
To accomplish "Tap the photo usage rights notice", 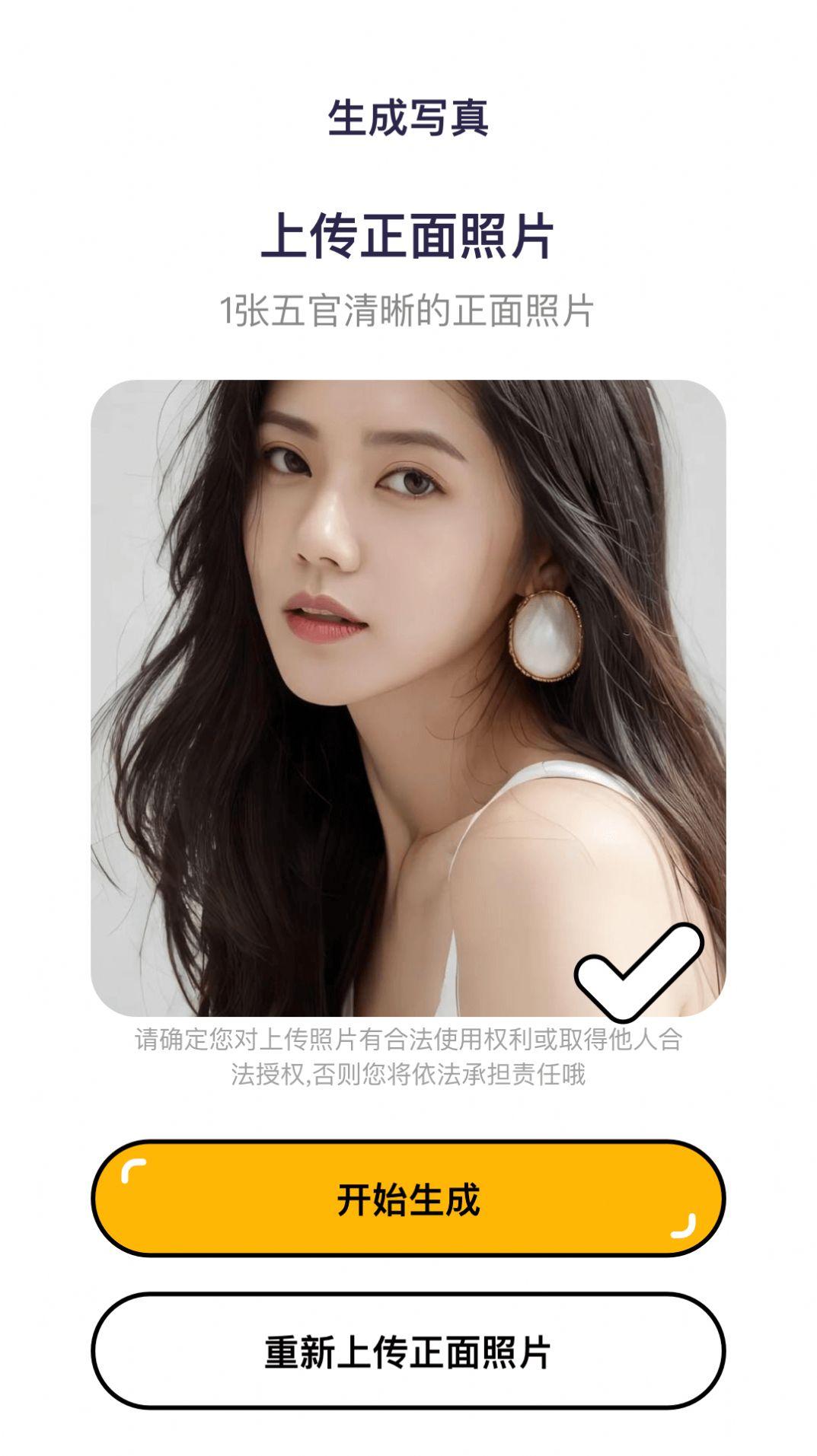I will [x=408, y=1043].
